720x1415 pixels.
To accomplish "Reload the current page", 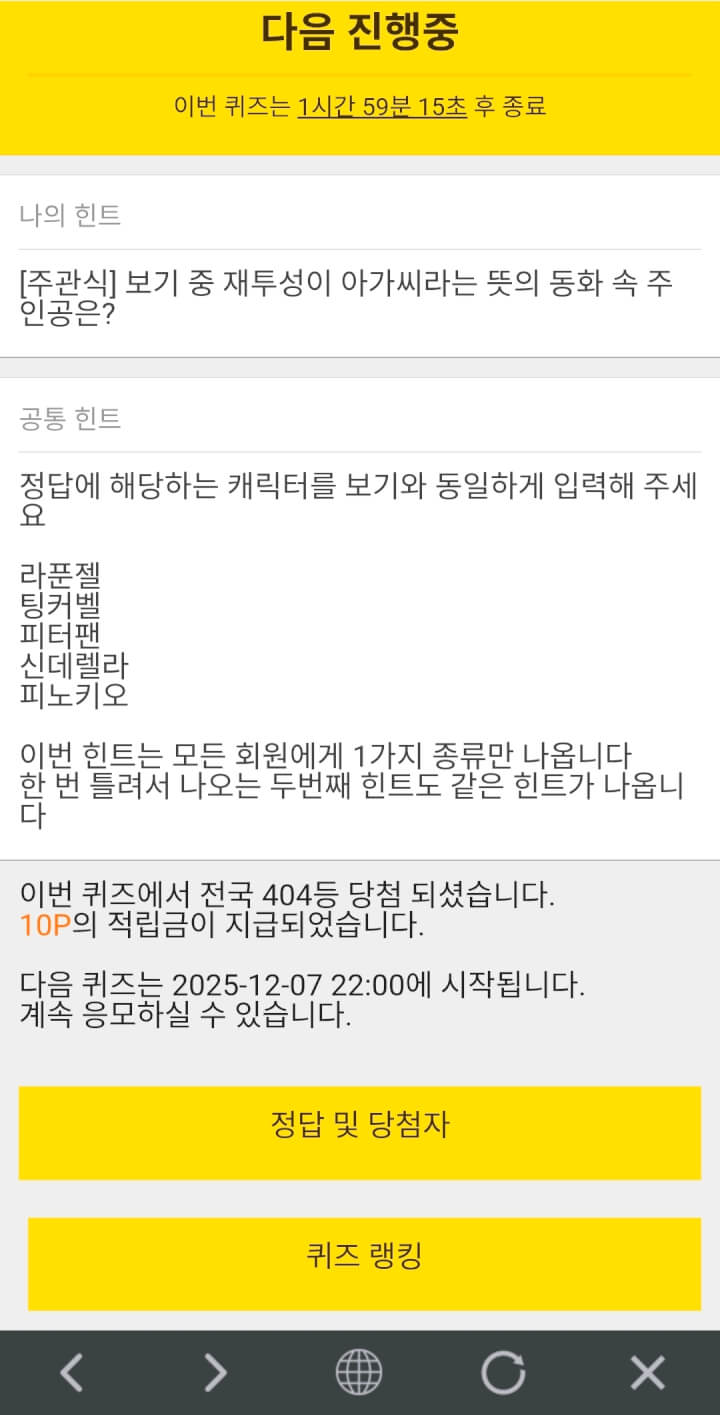I will [x=503, y=1372].
